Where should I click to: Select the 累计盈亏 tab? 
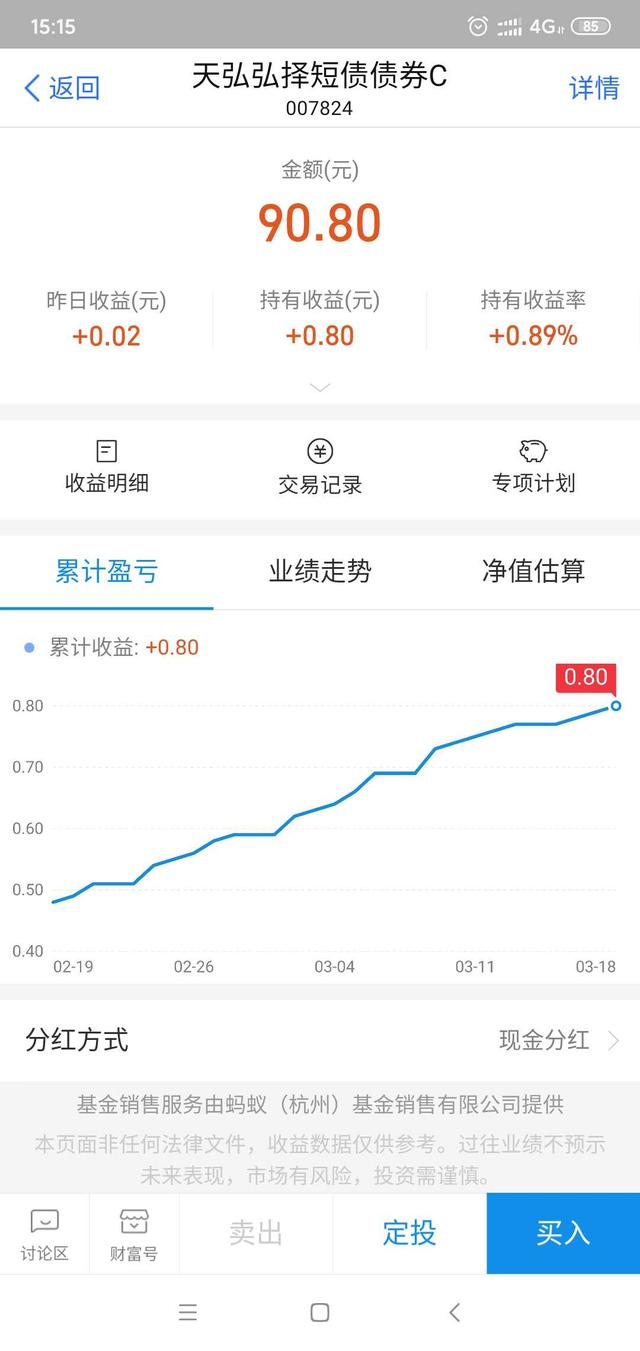(x=107, y=572)
